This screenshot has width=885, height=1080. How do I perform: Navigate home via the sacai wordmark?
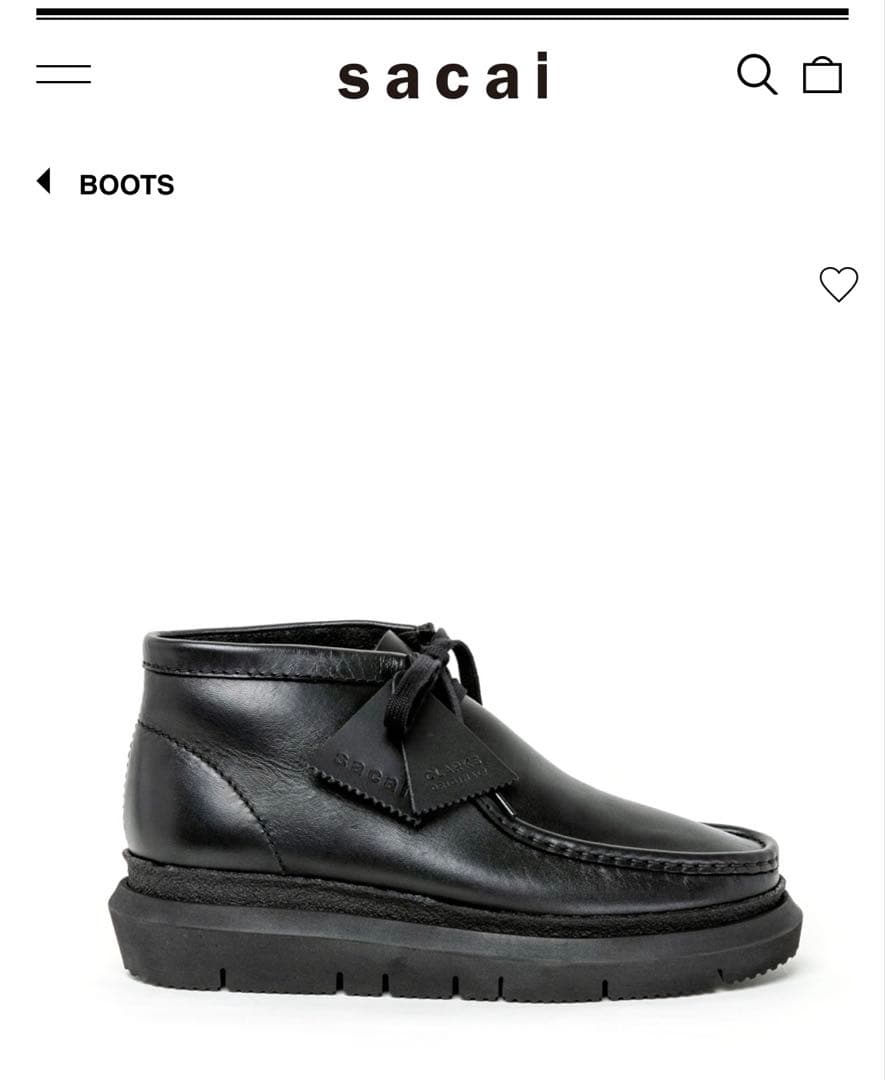pyautogui.click(x=443, y=76)
